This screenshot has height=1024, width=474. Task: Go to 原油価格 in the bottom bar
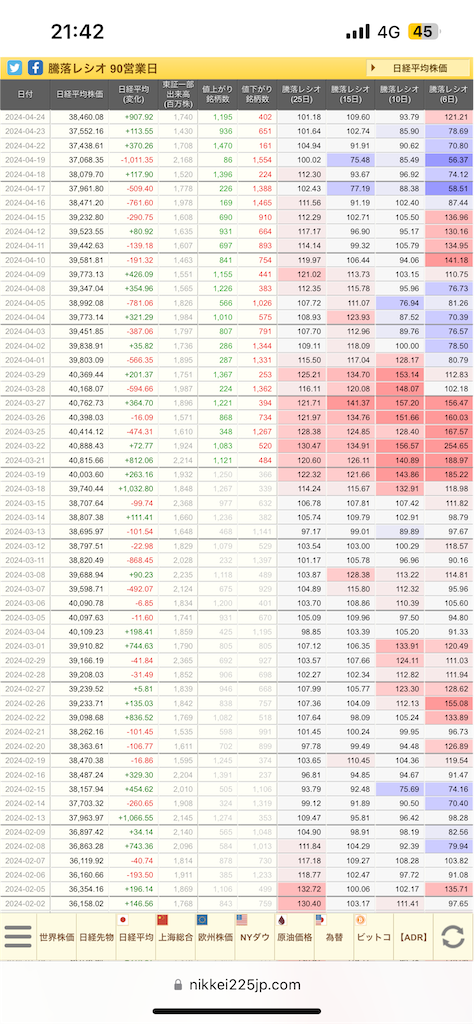[x=294, y=936]
